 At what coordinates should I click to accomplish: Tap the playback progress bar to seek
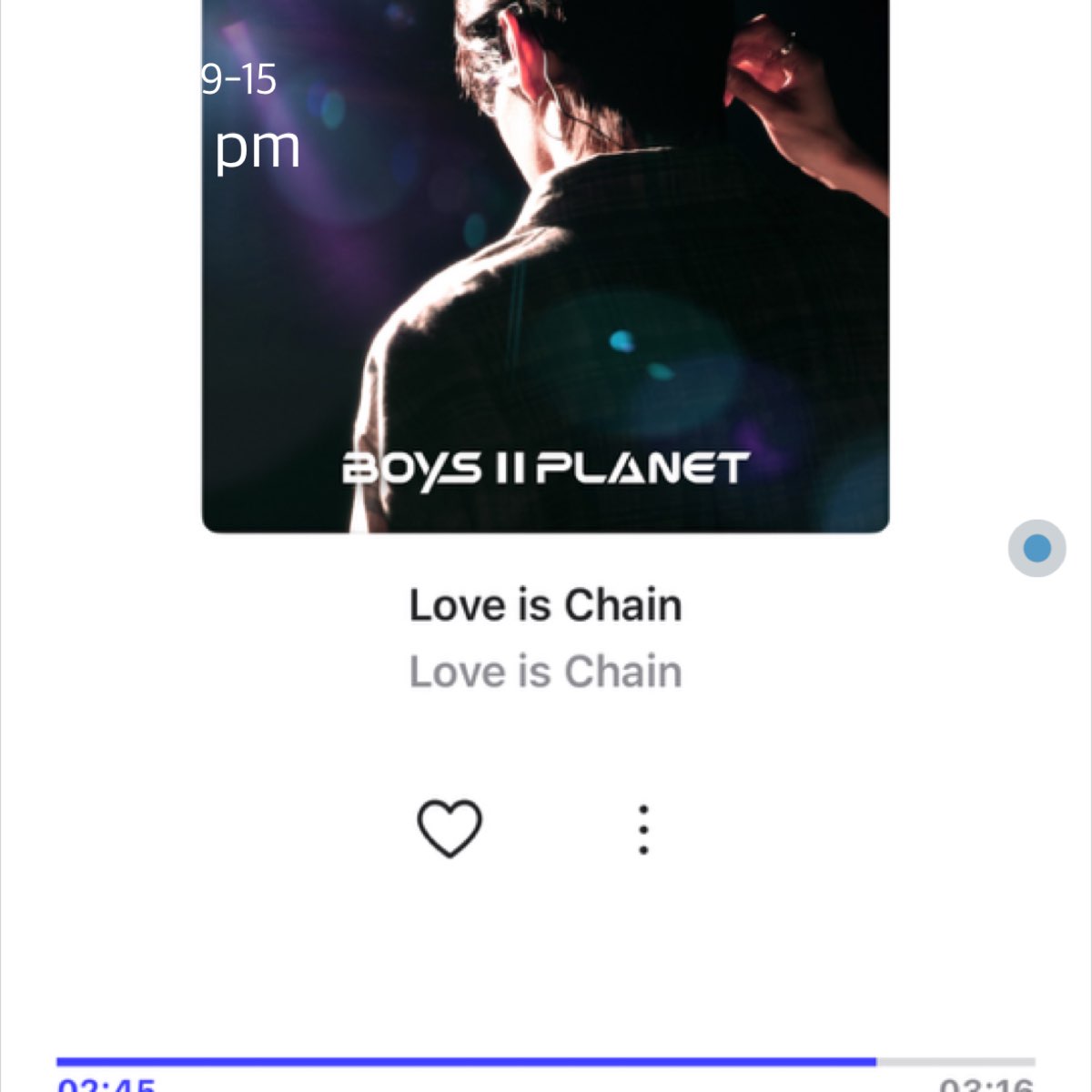point(546,1061)
